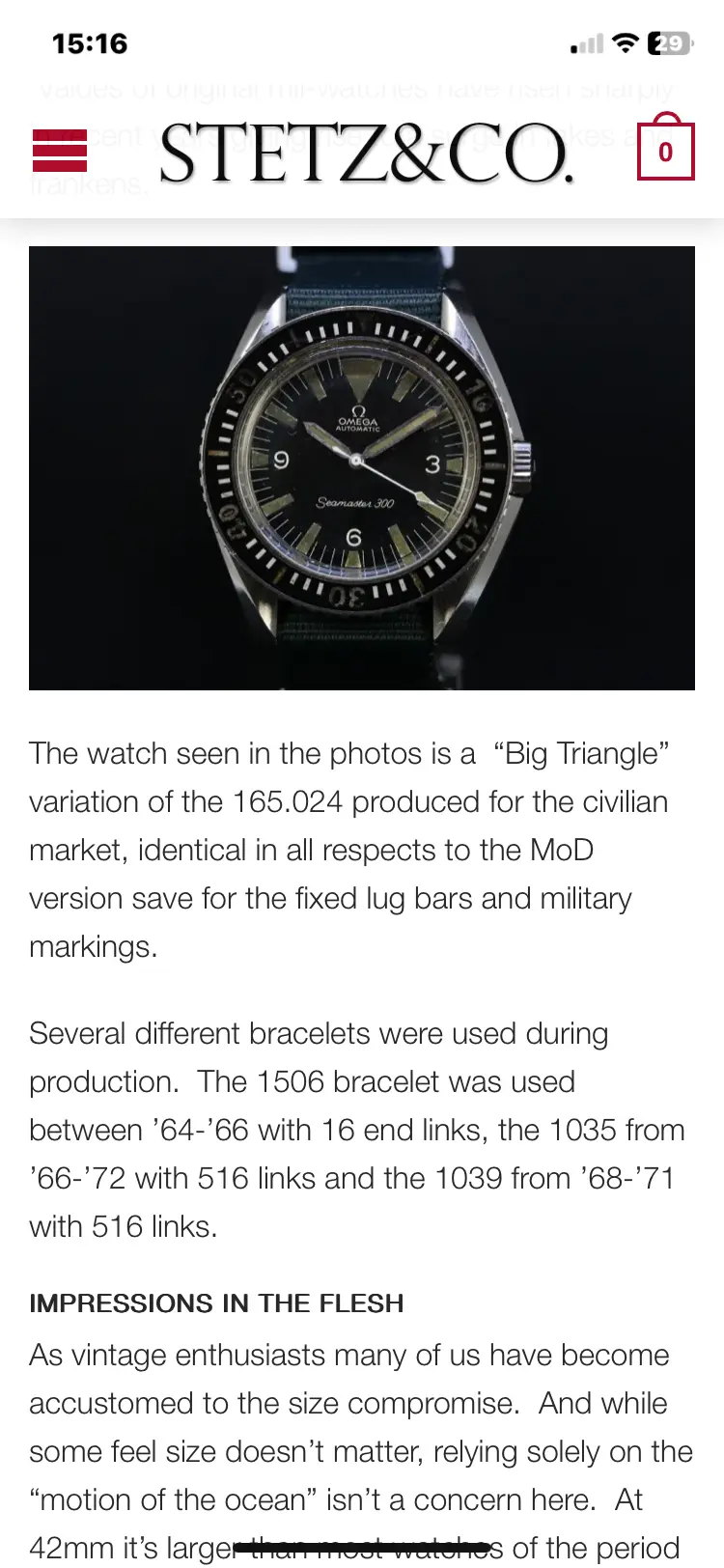Open the hamburger navigation menu
The width and height of the screenshot is (724, 1568).
coord(60,151)
